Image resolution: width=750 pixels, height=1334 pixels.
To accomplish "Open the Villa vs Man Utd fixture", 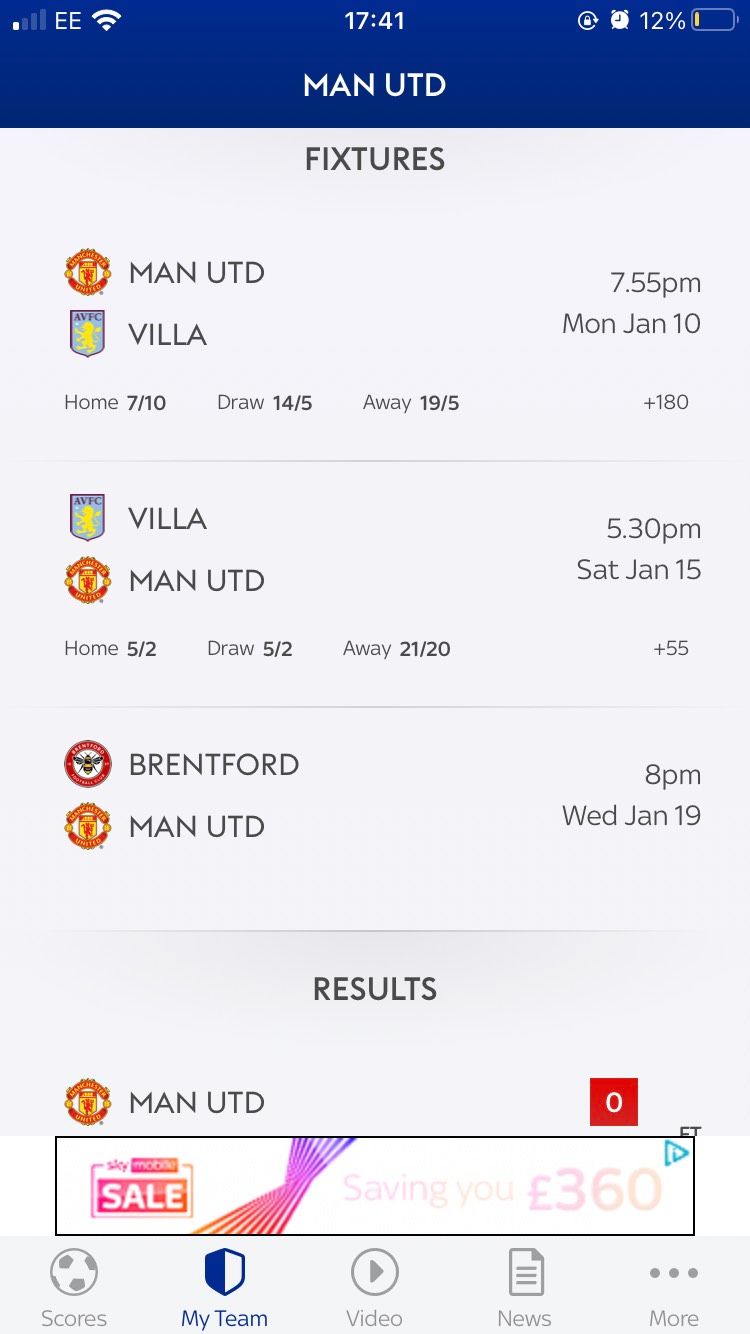I will click(375, 550).
